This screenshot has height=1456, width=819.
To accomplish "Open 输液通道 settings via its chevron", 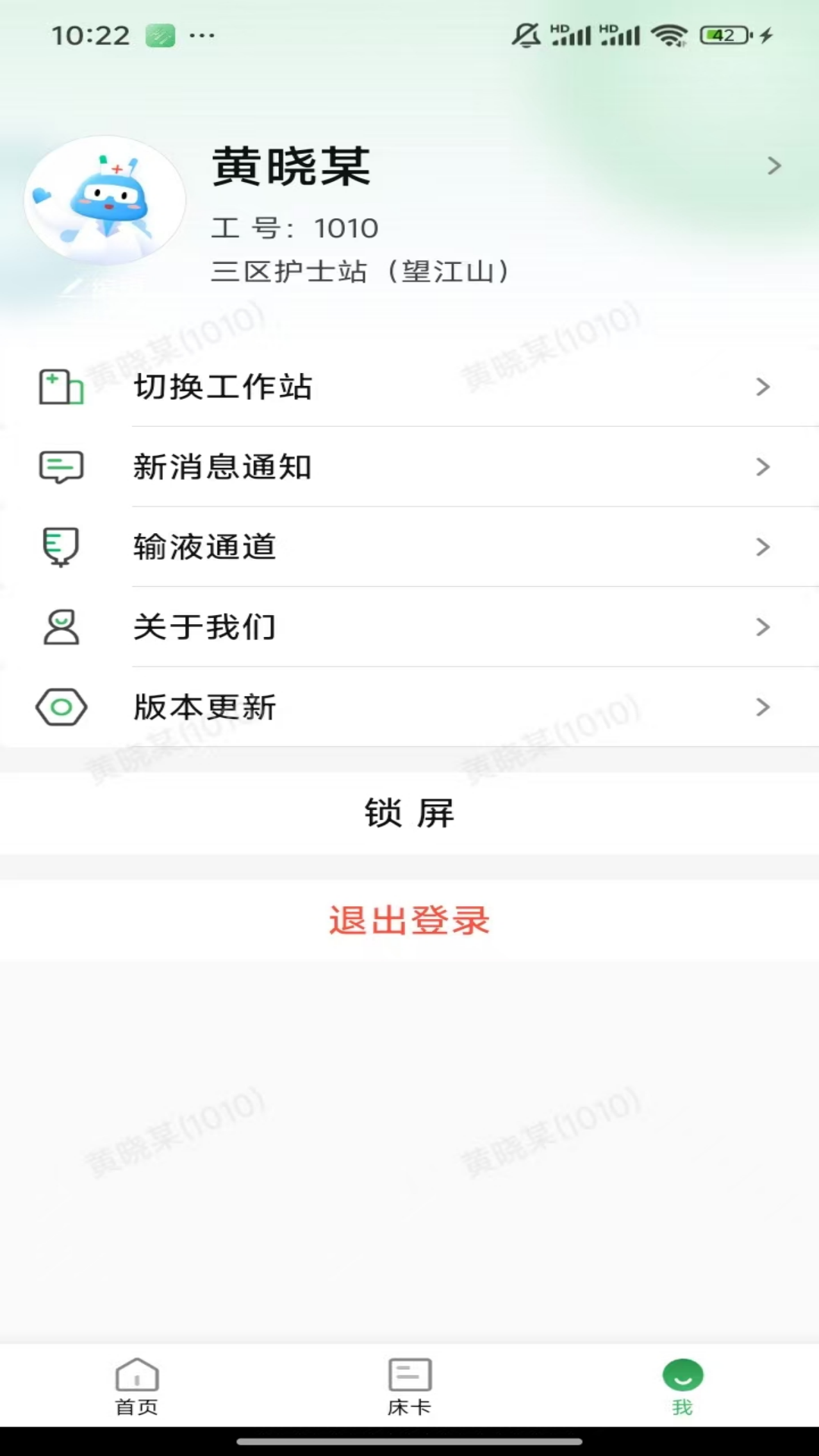I will point(764,547).
